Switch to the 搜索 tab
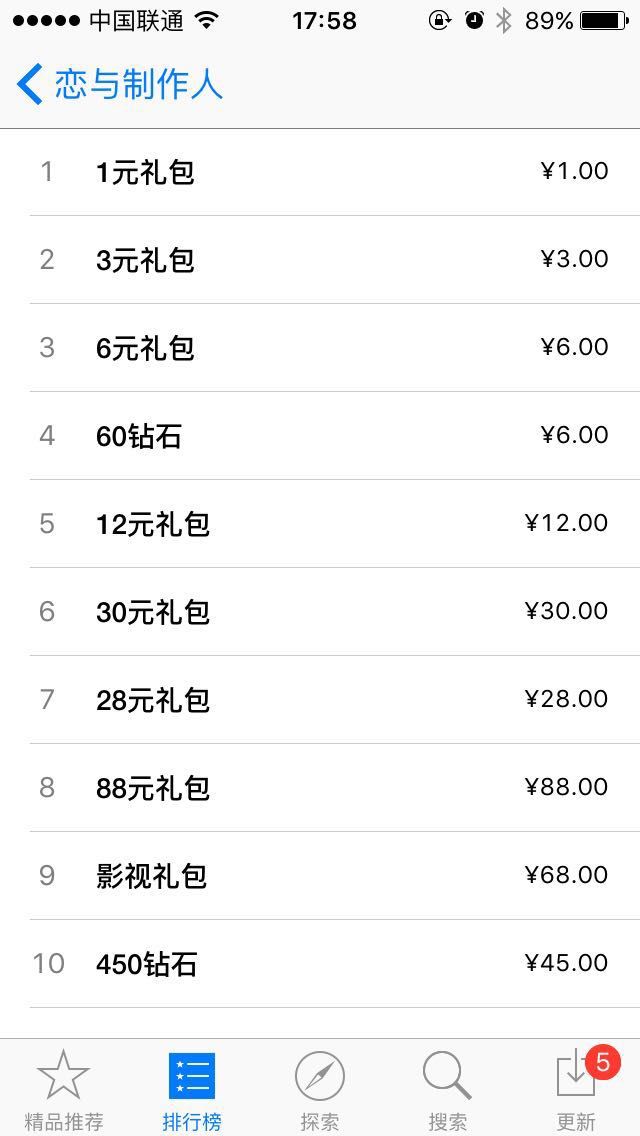 point(447,1088)
